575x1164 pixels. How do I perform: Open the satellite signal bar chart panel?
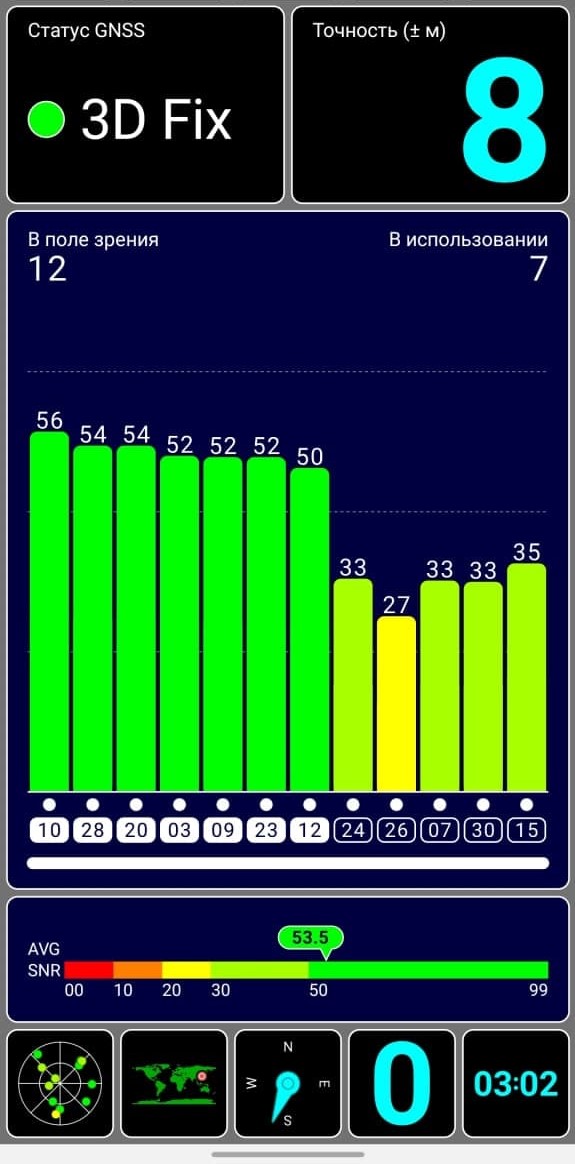288,549
